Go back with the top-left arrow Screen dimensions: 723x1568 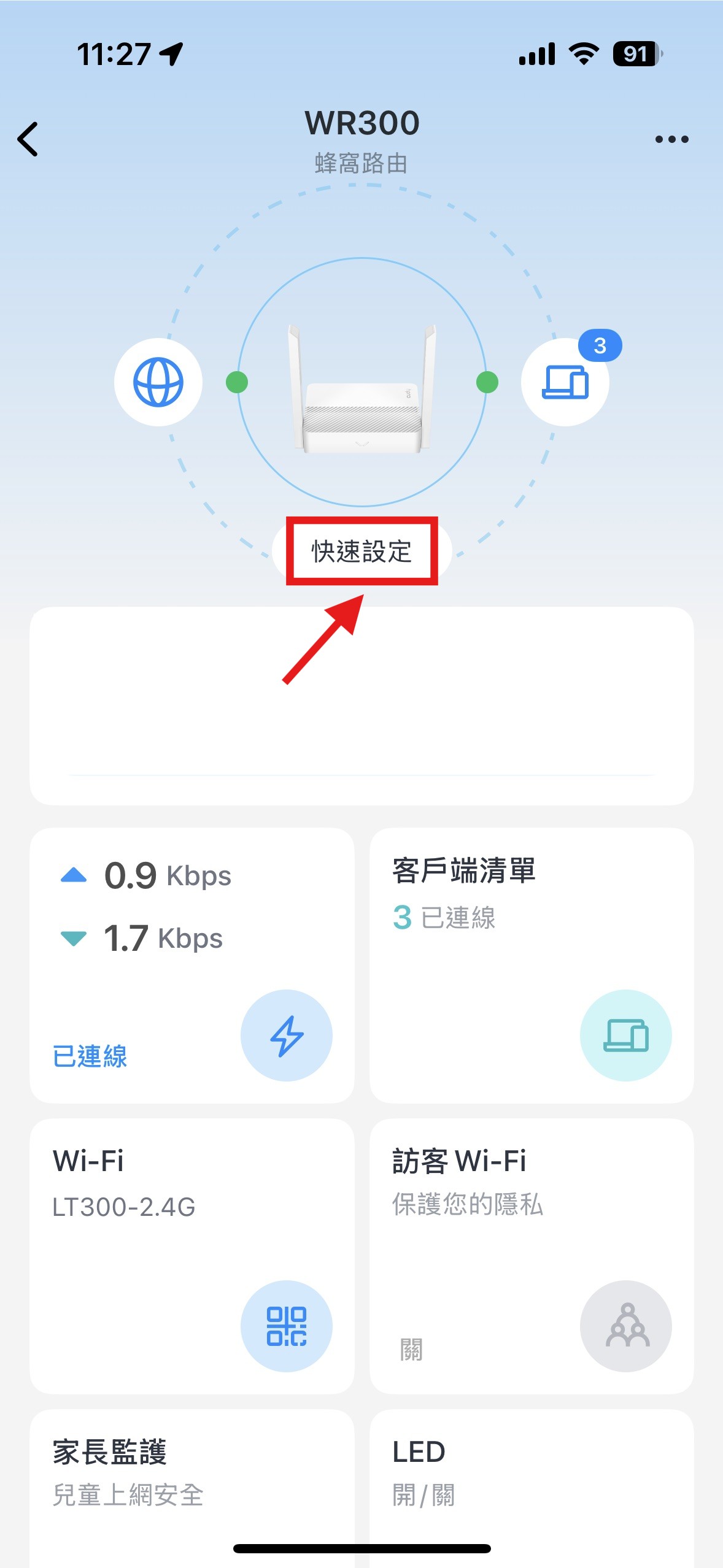28,139
